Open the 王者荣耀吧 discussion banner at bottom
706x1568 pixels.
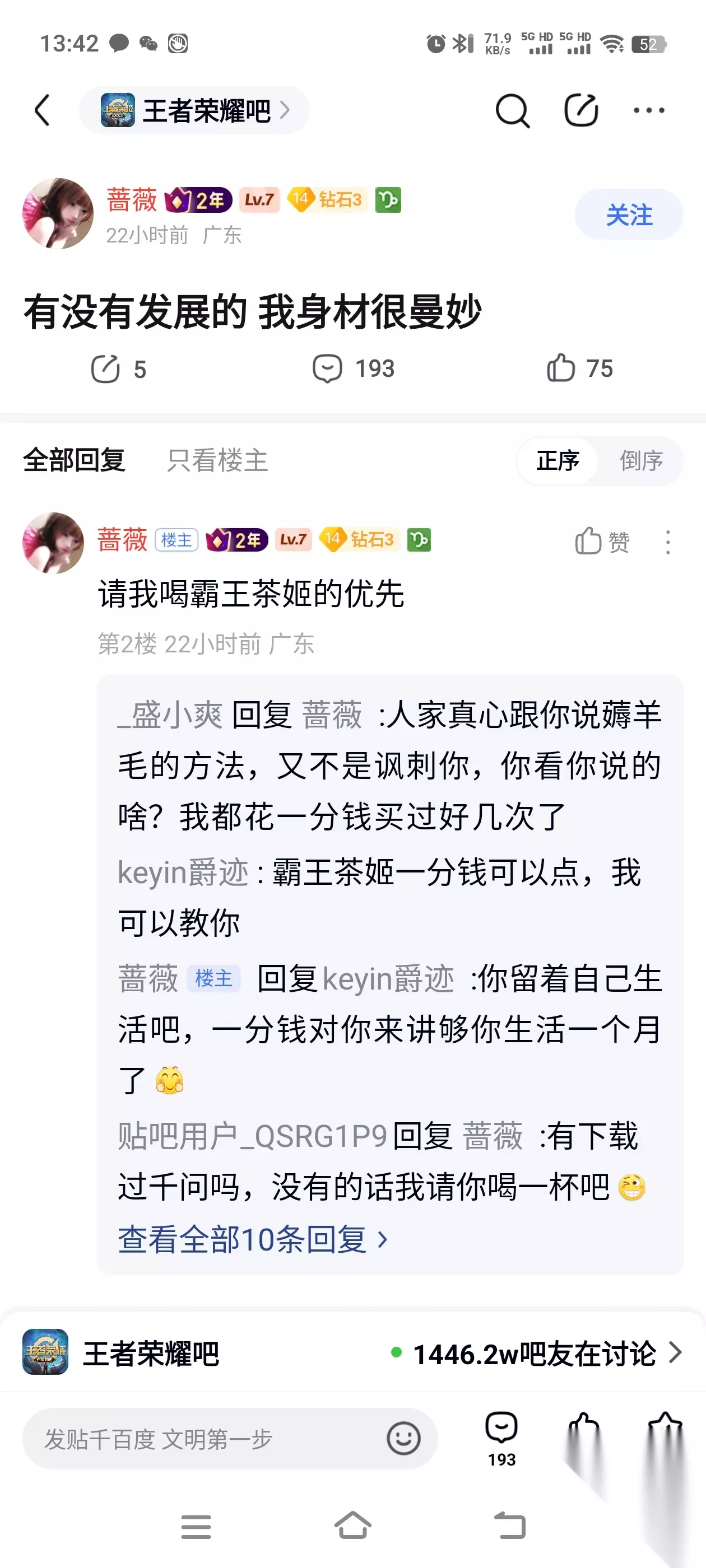click(352, 1352)
